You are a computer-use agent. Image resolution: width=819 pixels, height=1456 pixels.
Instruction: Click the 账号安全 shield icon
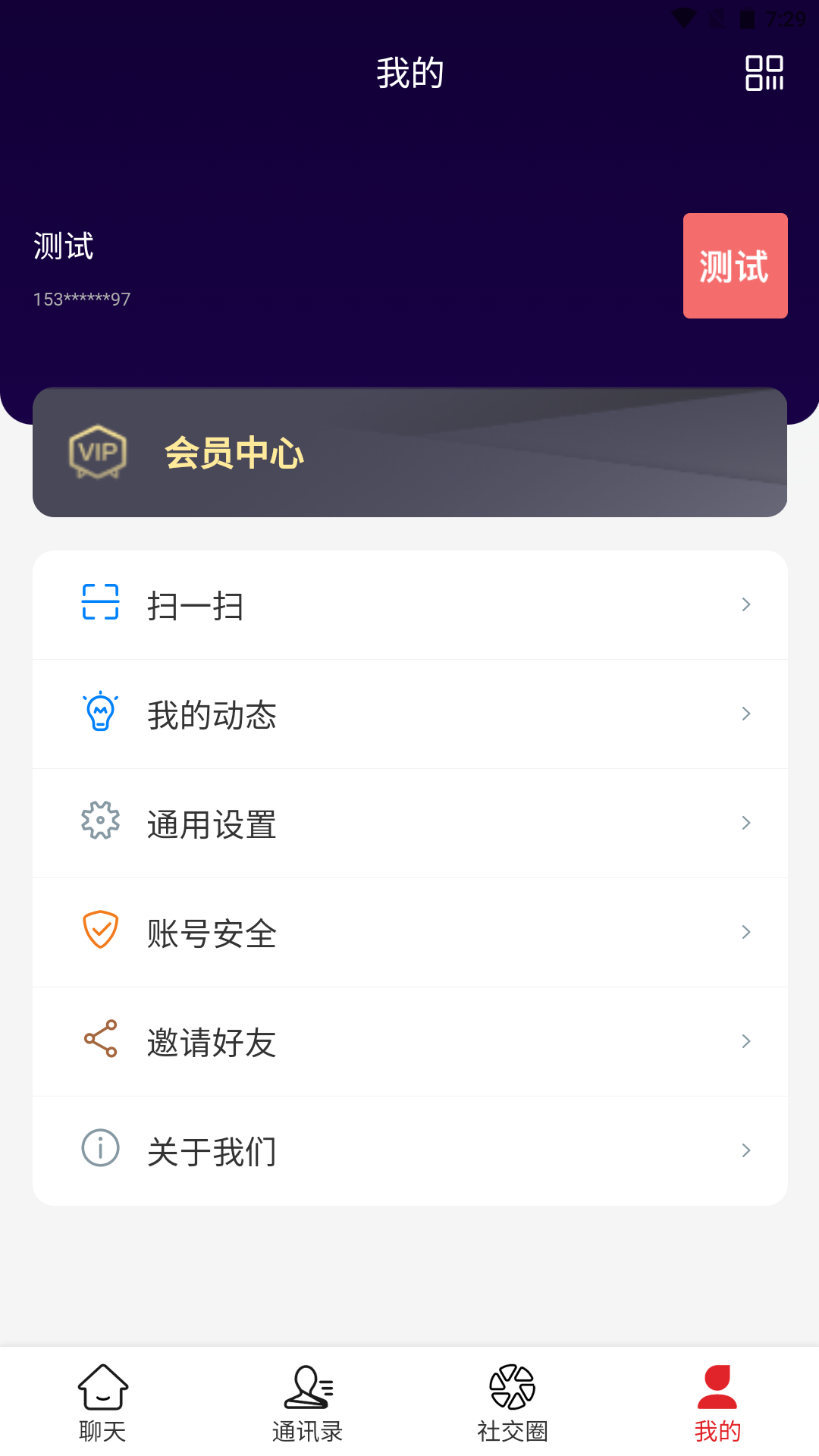[99, 930]
